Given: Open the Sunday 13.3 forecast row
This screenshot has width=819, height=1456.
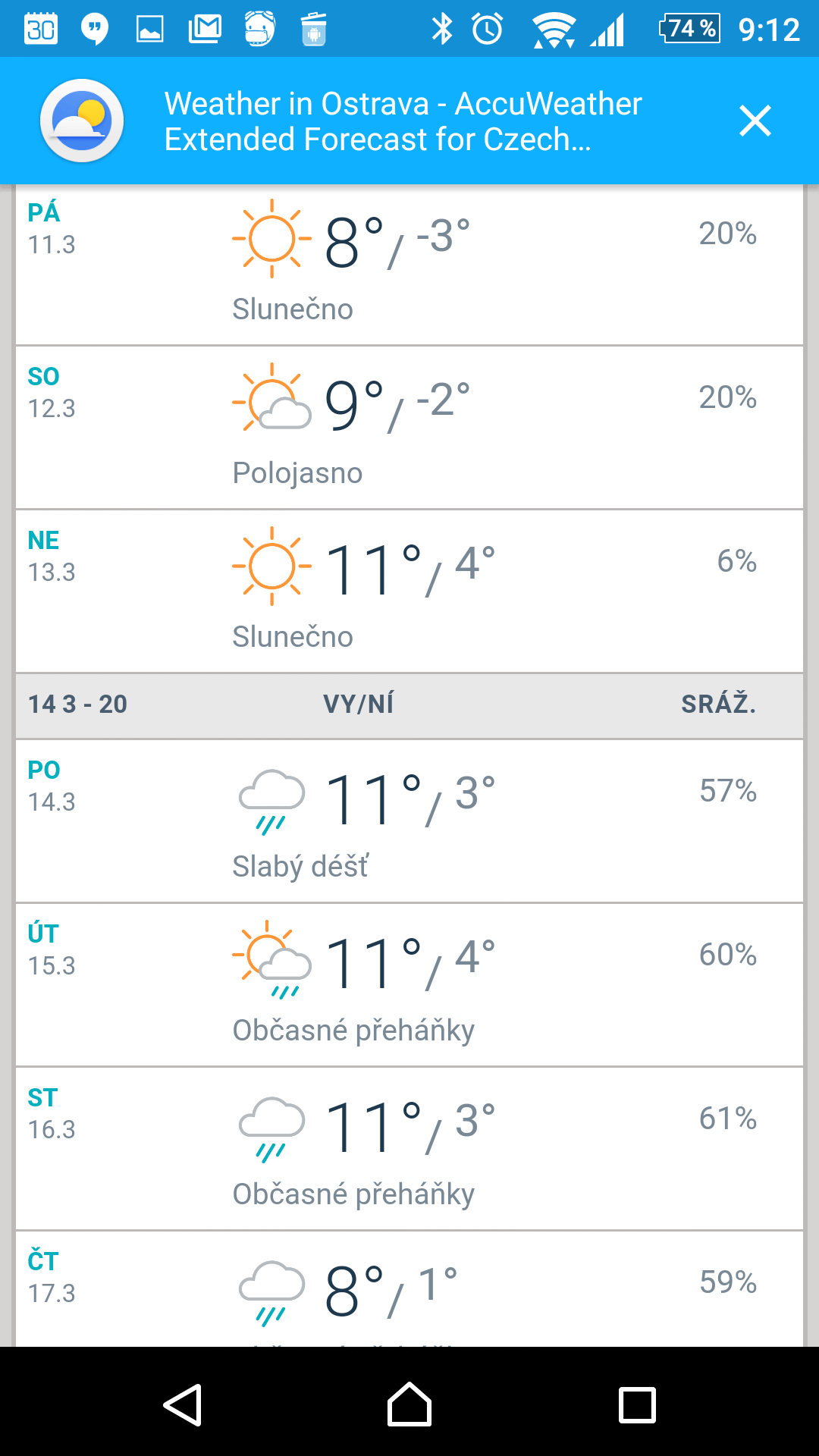Looking at the screenshot, I should pos(409,591).
